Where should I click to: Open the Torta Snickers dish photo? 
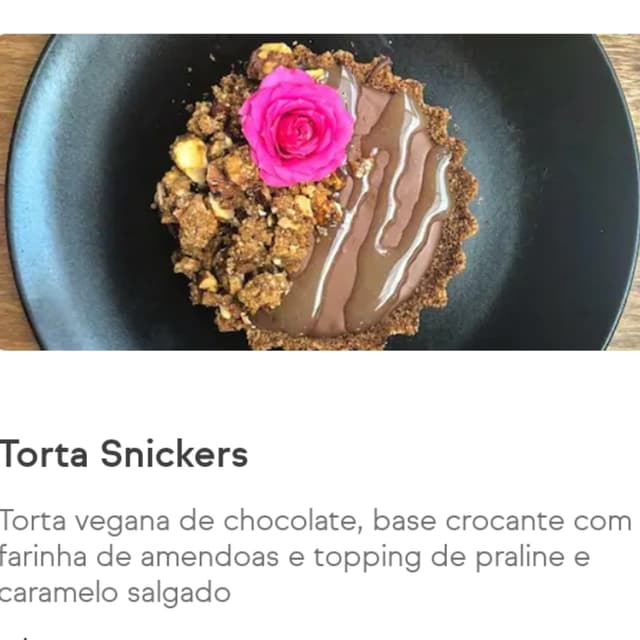[320, 192]
